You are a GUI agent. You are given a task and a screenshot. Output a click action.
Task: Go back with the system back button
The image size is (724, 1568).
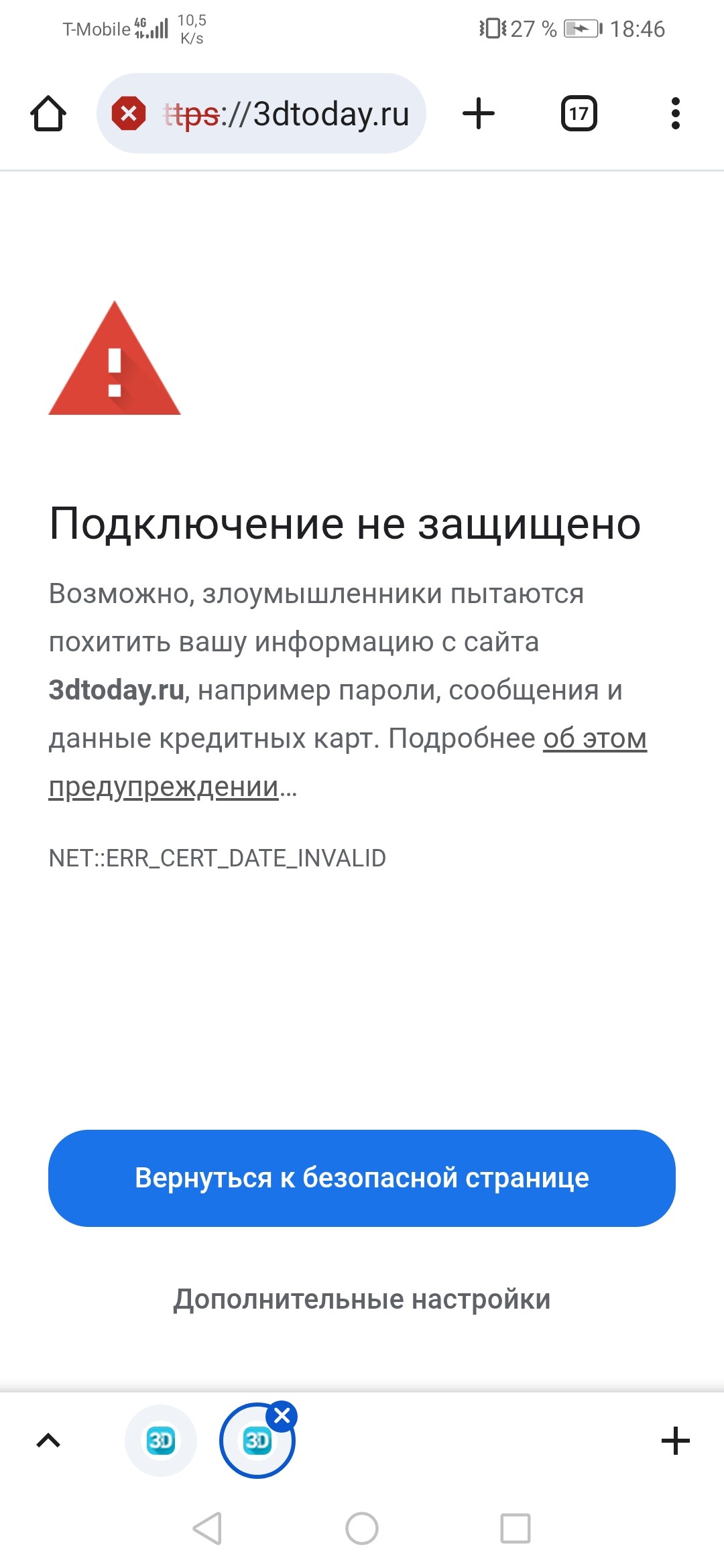click(x=207, y=1528)
